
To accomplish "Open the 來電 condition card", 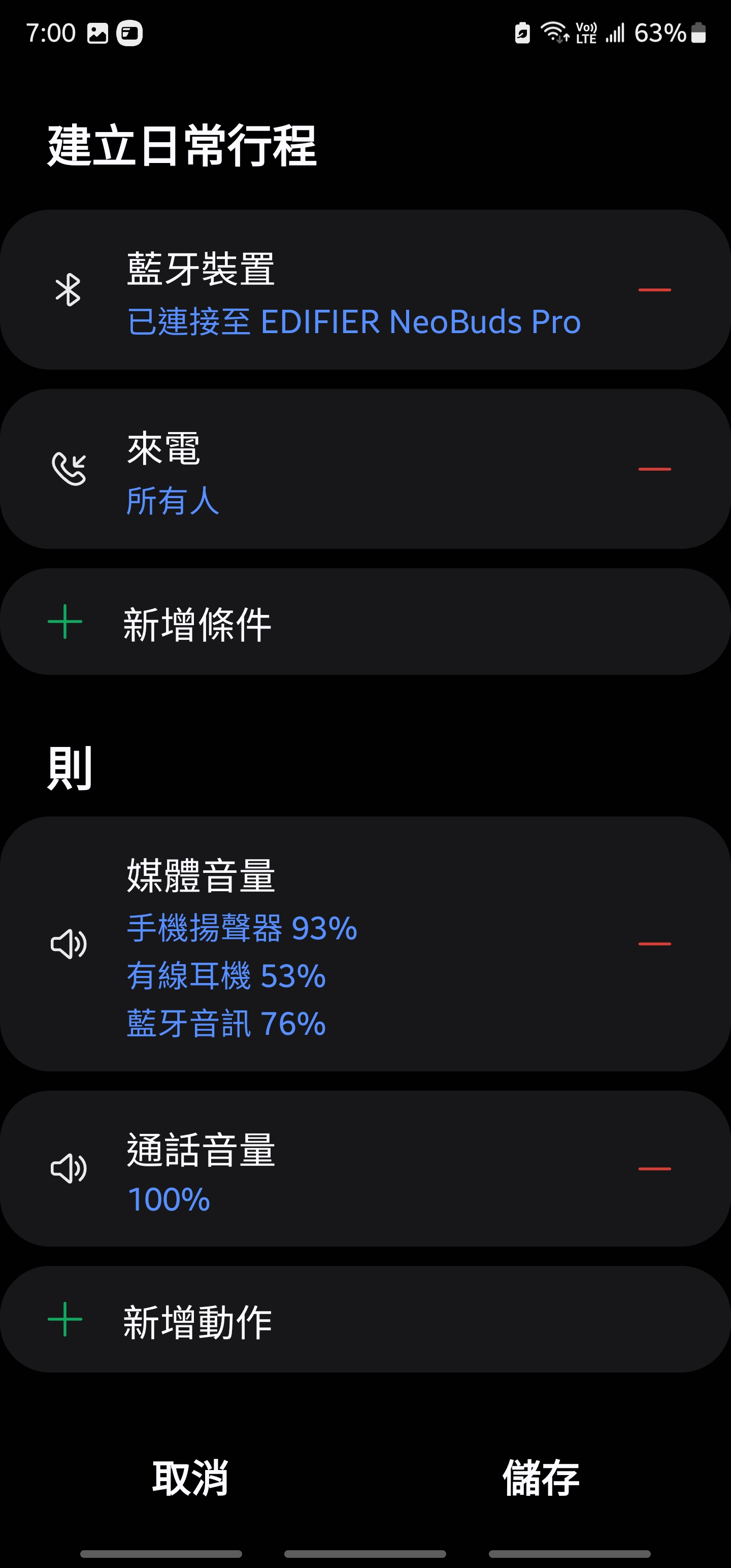I will coord(365,469).
